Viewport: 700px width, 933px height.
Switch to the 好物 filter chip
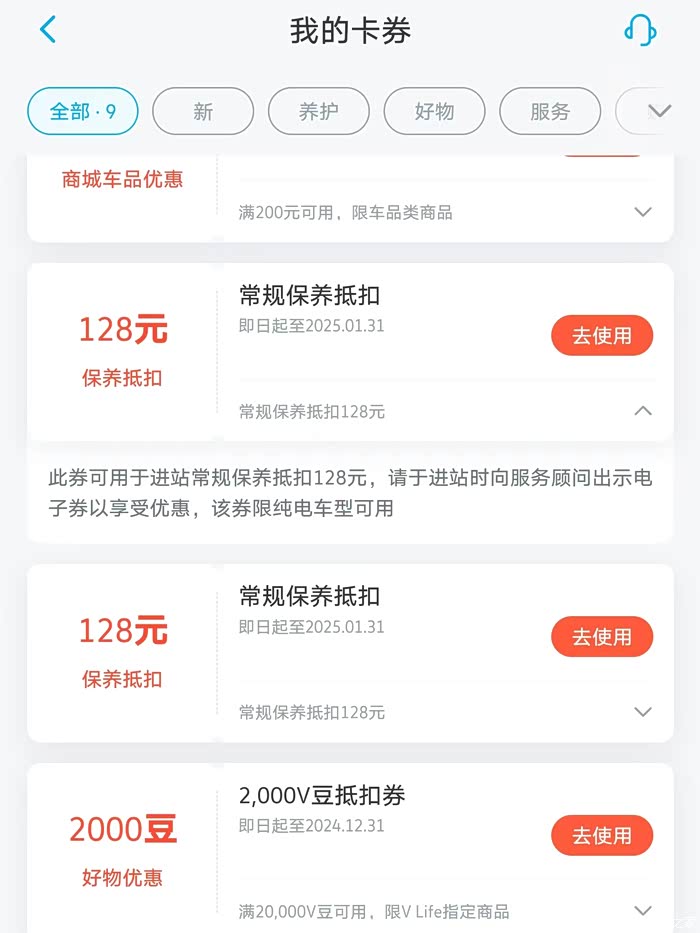[434, 112]
